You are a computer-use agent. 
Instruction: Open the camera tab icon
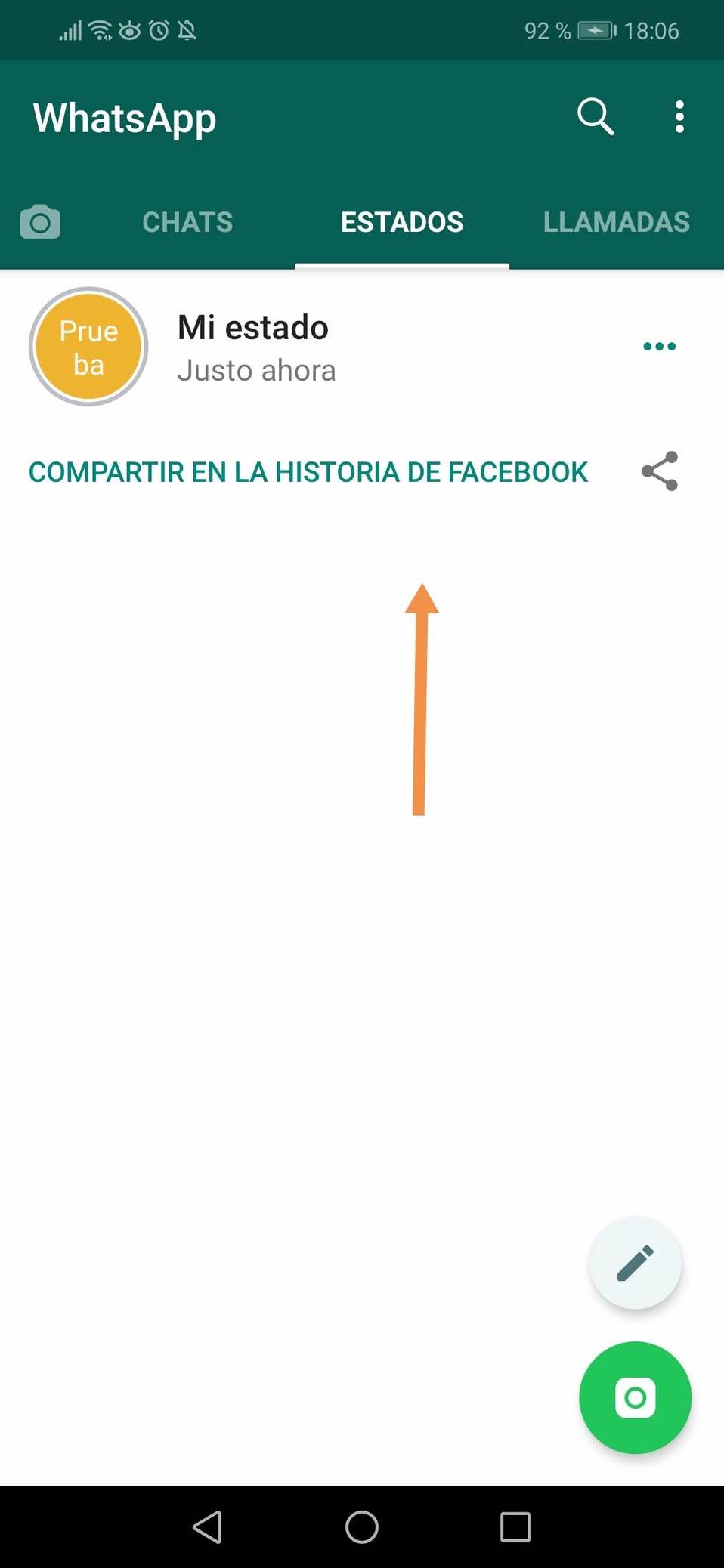click(x=40, y=222)
